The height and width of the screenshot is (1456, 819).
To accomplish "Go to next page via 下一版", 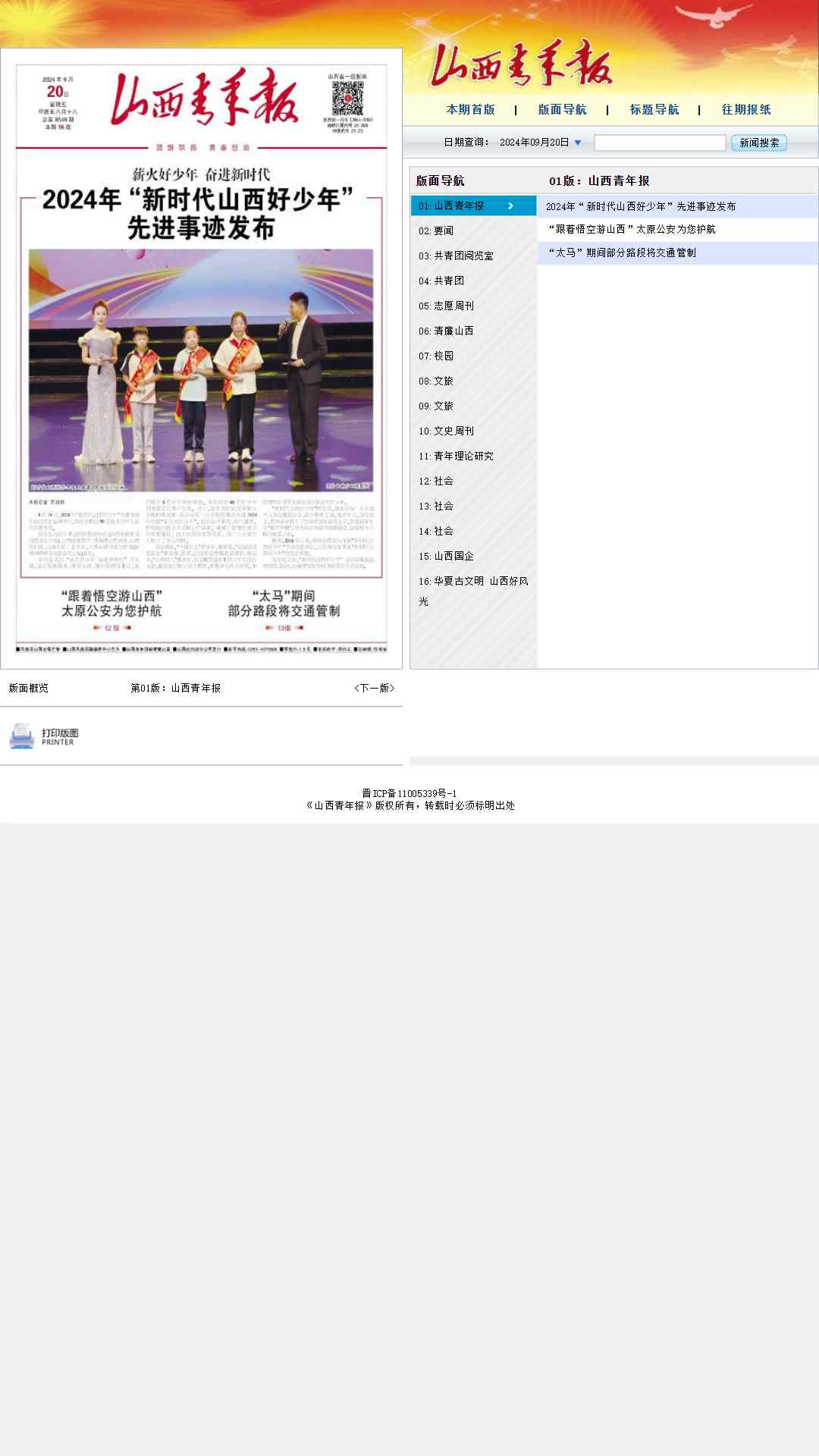I will (375, 688).
